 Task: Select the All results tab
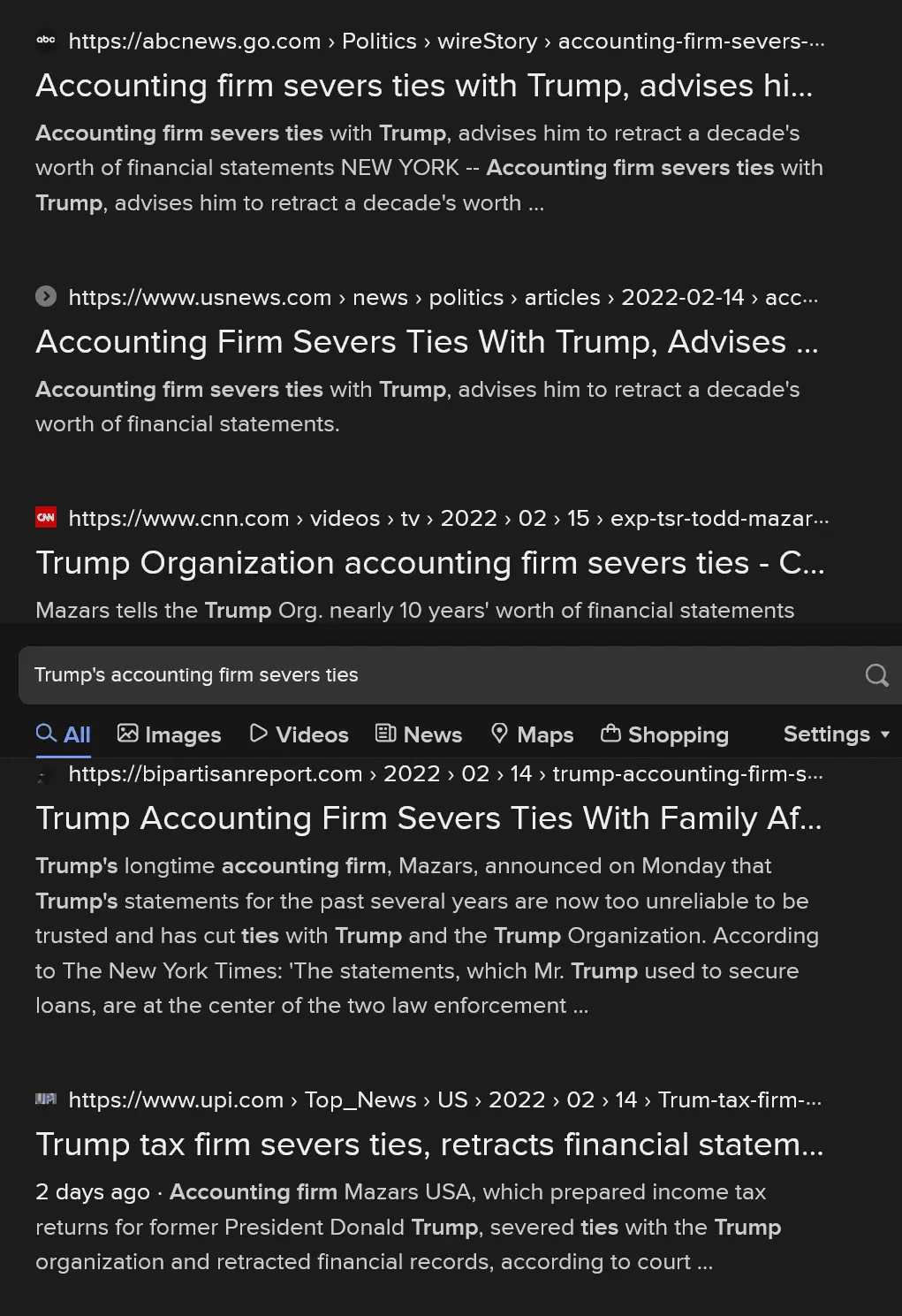64,734
